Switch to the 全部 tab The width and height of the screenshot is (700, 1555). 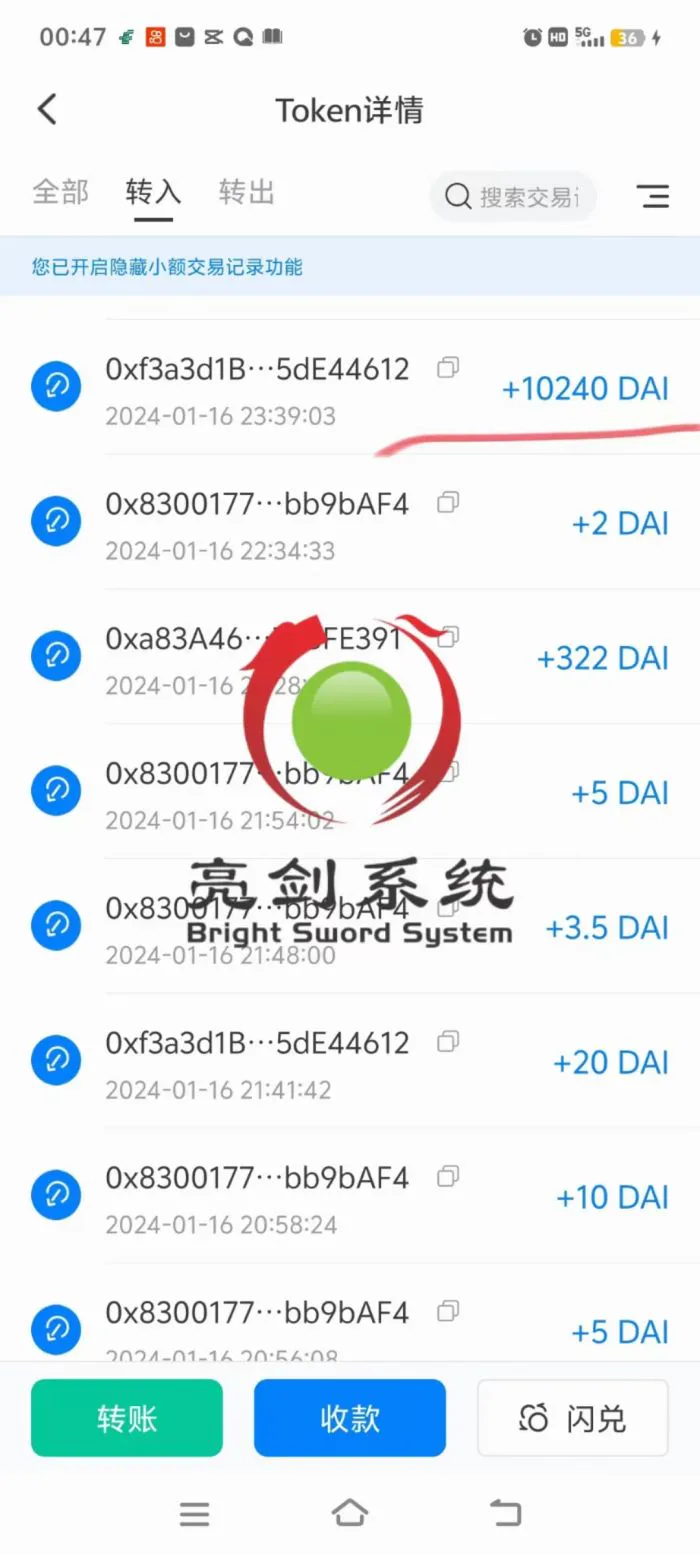(60, 191)
